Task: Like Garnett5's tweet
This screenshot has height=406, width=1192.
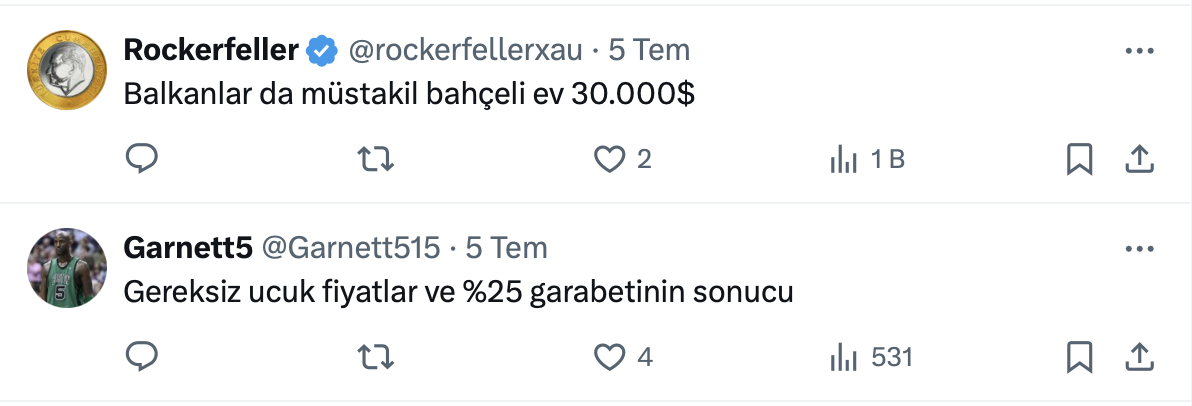Action: pos(609,357)
